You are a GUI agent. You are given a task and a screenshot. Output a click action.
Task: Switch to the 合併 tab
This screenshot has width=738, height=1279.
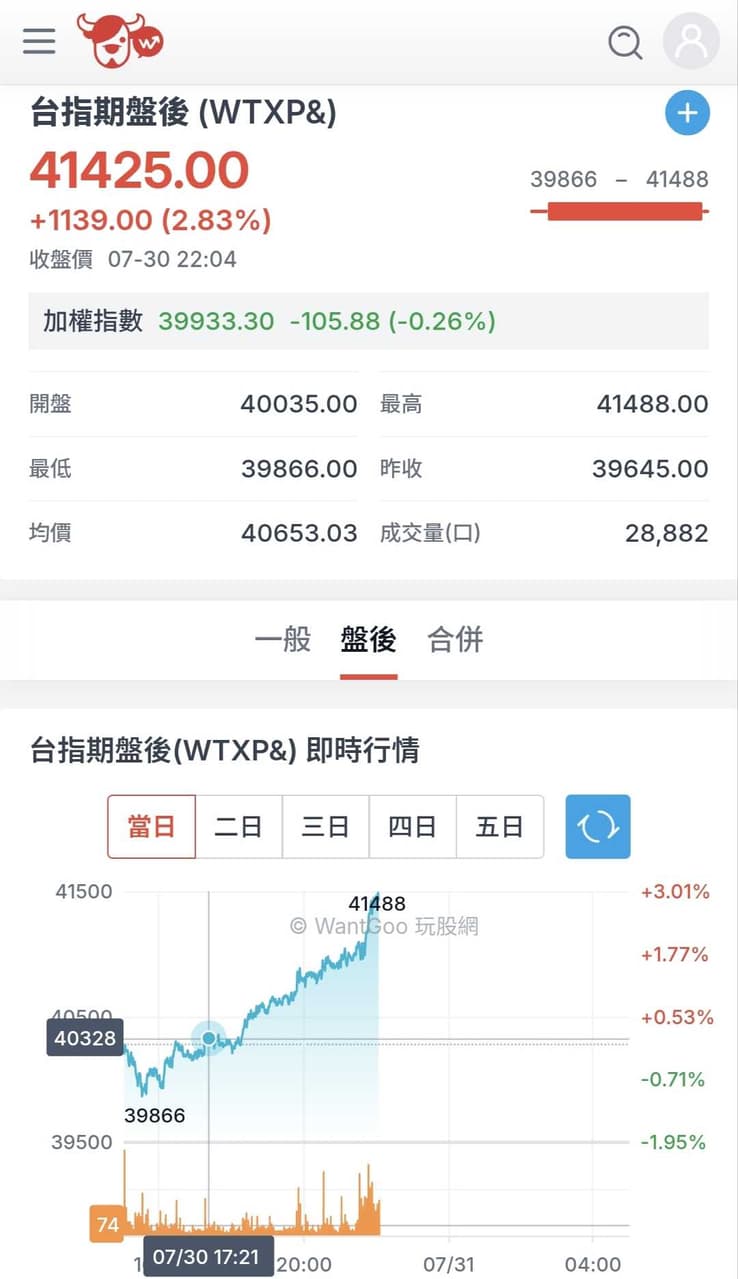click(x=455, y=639)
